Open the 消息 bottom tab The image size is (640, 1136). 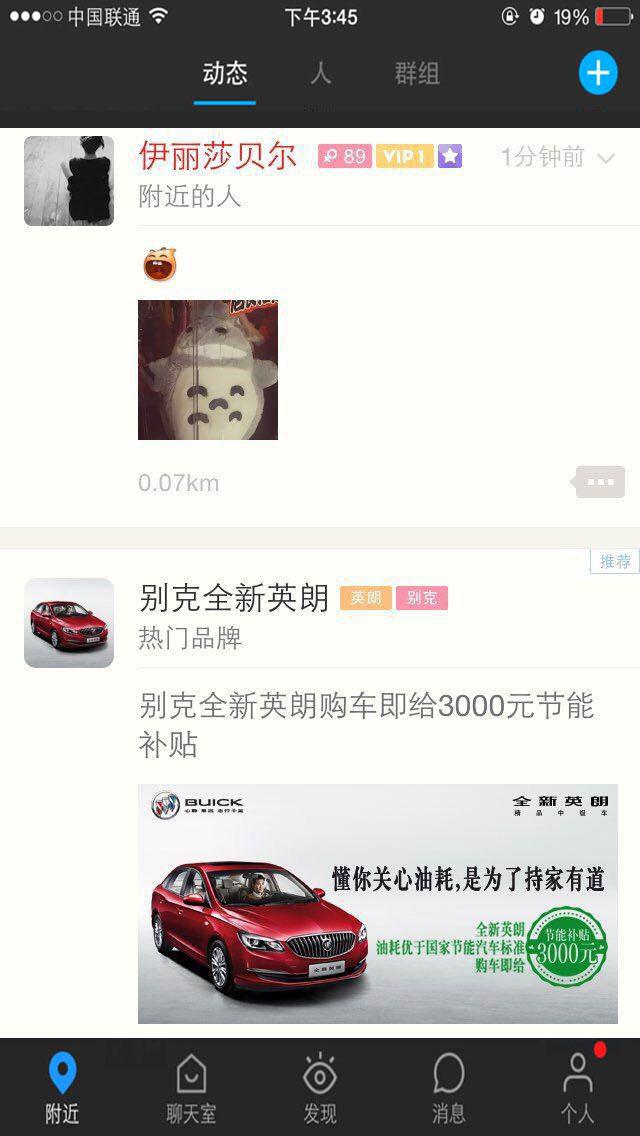[448, 1088]
